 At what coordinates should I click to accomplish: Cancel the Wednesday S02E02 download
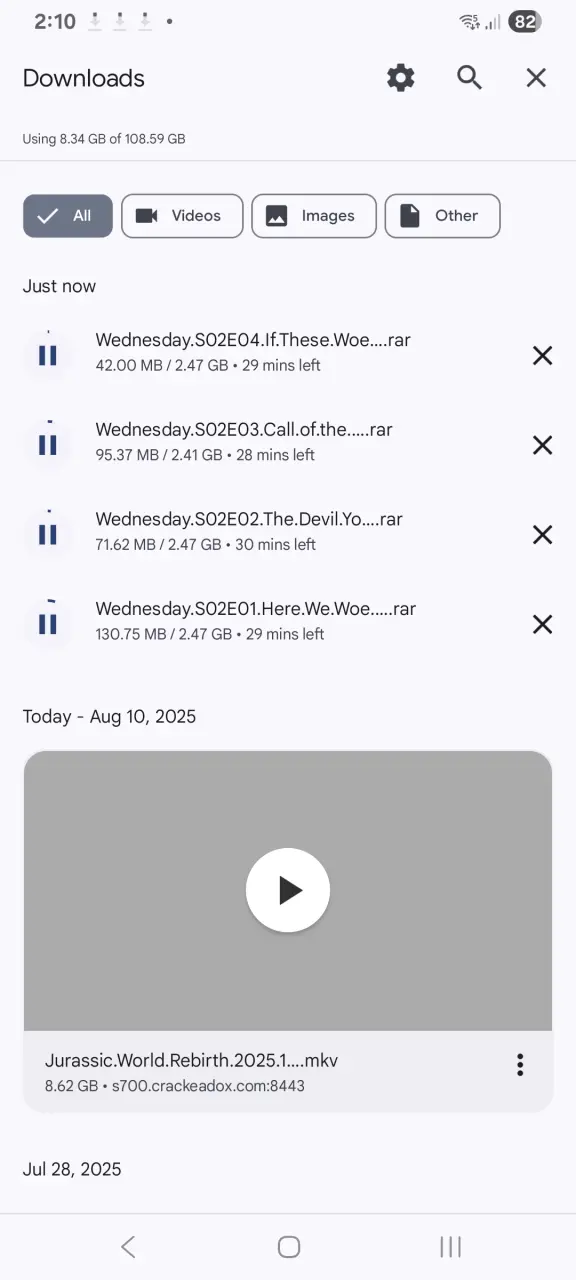pos(542,535)
